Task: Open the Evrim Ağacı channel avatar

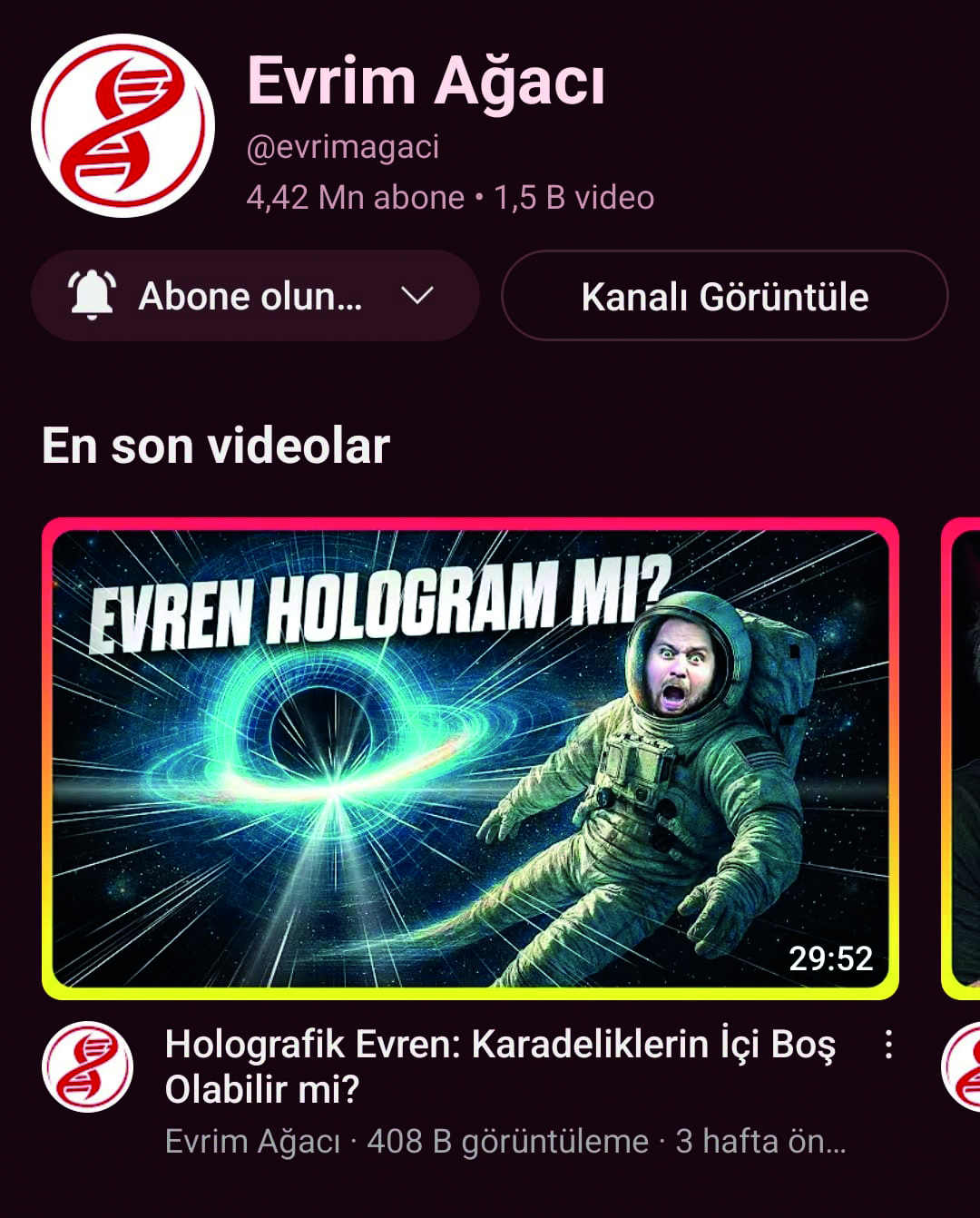Action: [x=122, y=125]
